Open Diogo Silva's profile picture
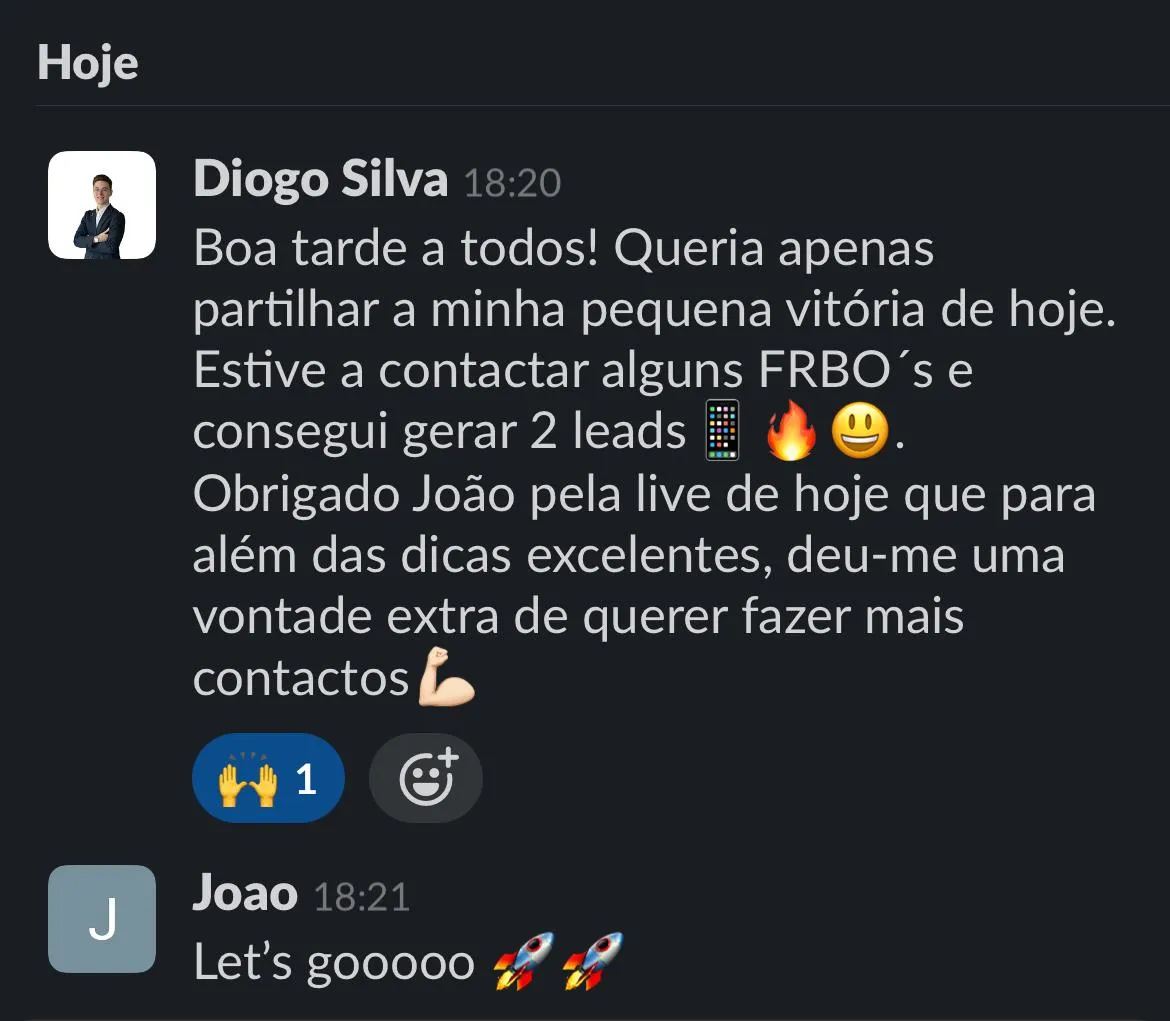The height and width of the screenshot is (1021, 1170). pyautogui.click(x=102, y=206)
